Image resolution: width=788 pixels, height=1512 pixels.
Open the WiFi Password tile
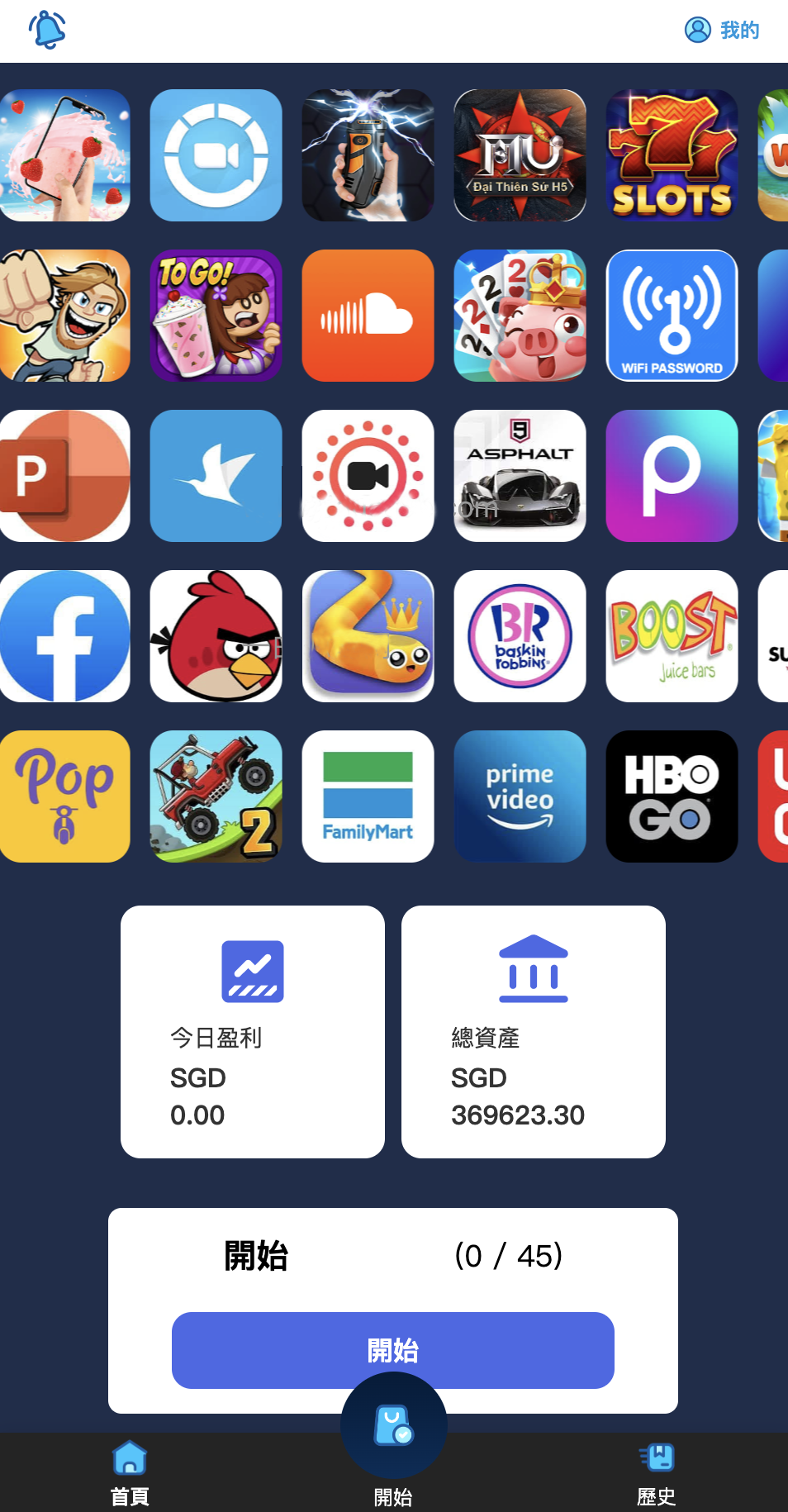point(671,316)
